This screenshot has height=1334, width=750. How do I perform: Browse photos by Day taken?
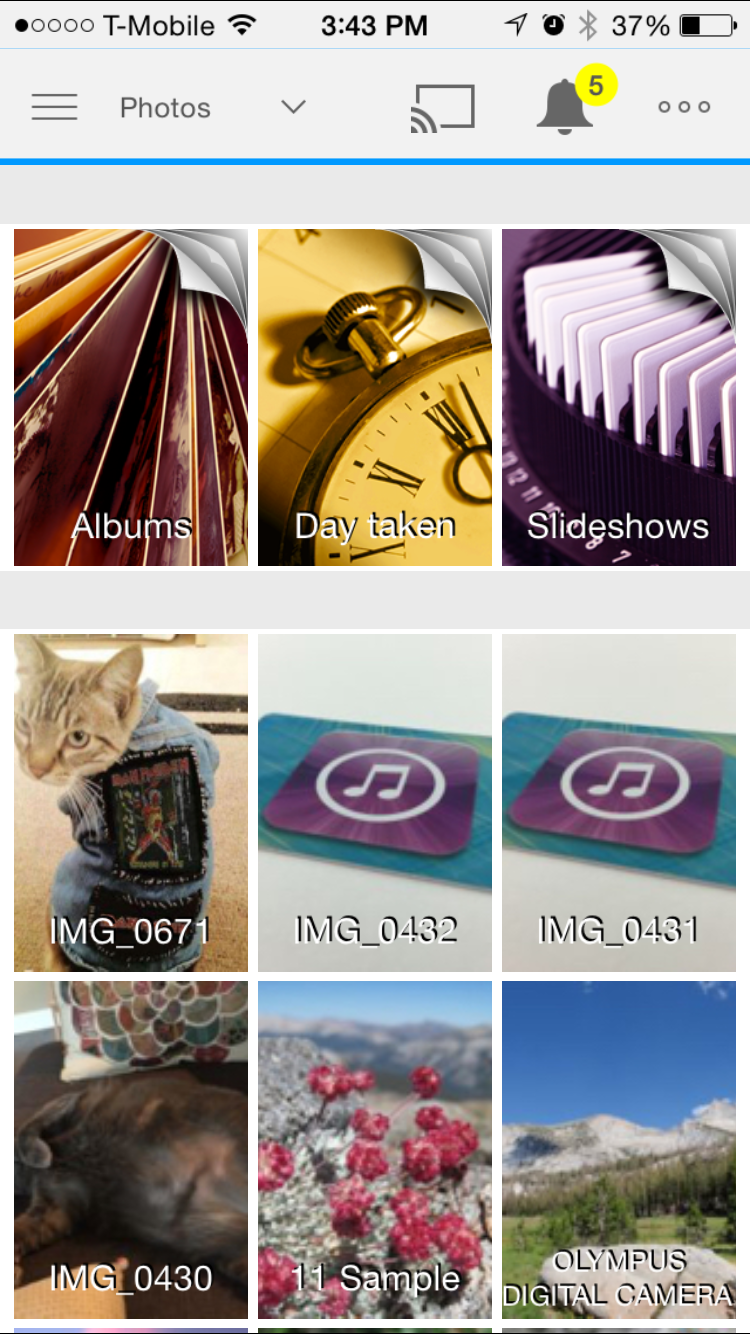(375, 397)
